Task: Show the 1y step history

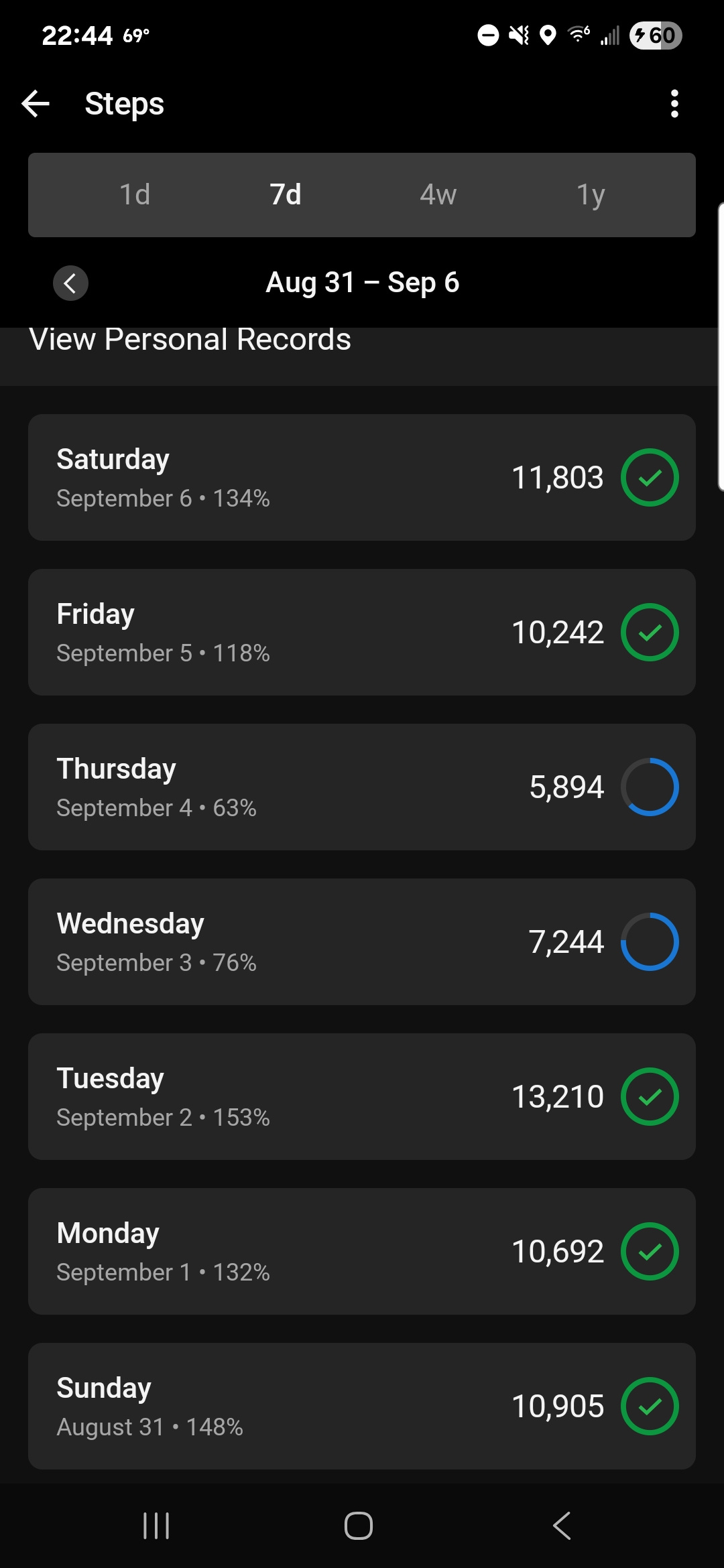Action: (x=591, y=195)
